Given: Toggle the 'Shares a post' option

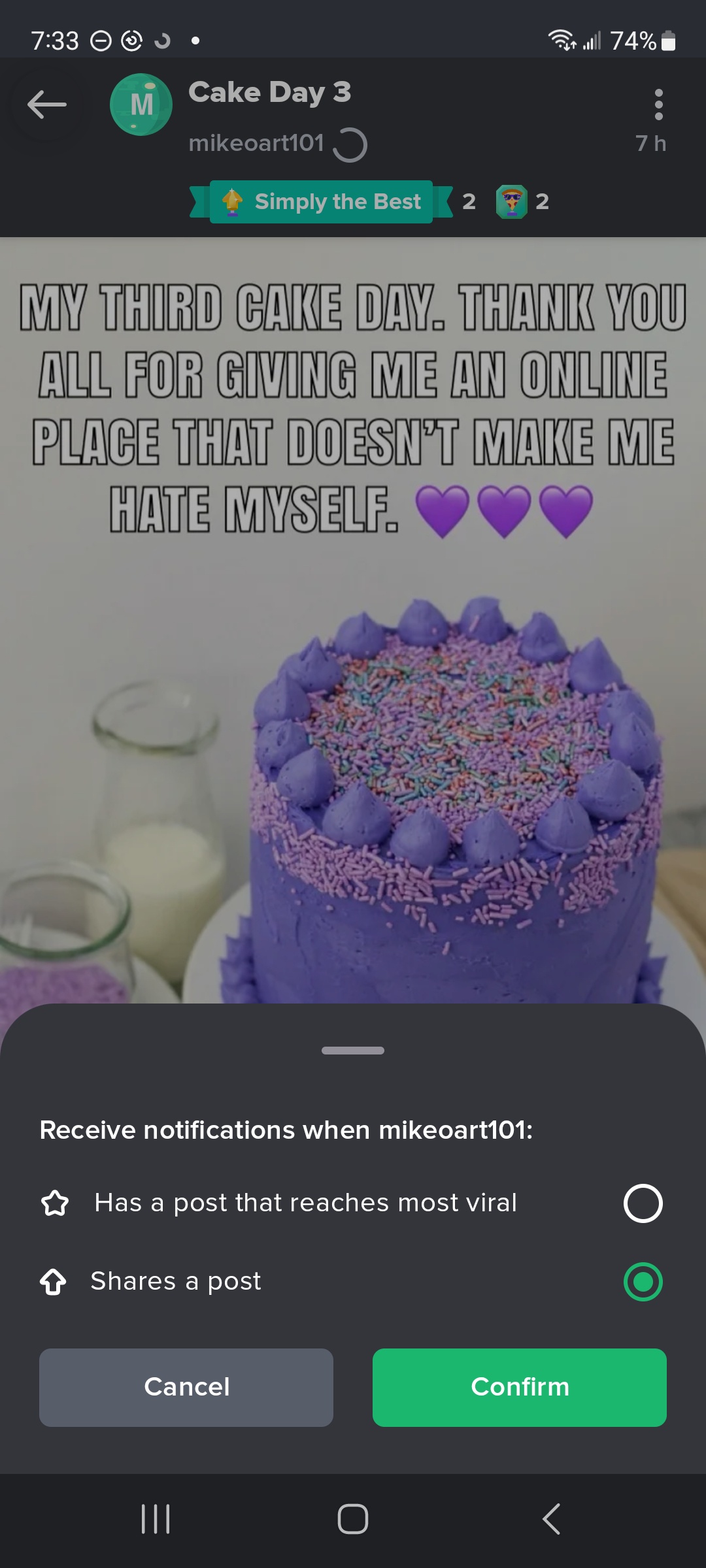Looking at the screenshot, I should 643,1281.
